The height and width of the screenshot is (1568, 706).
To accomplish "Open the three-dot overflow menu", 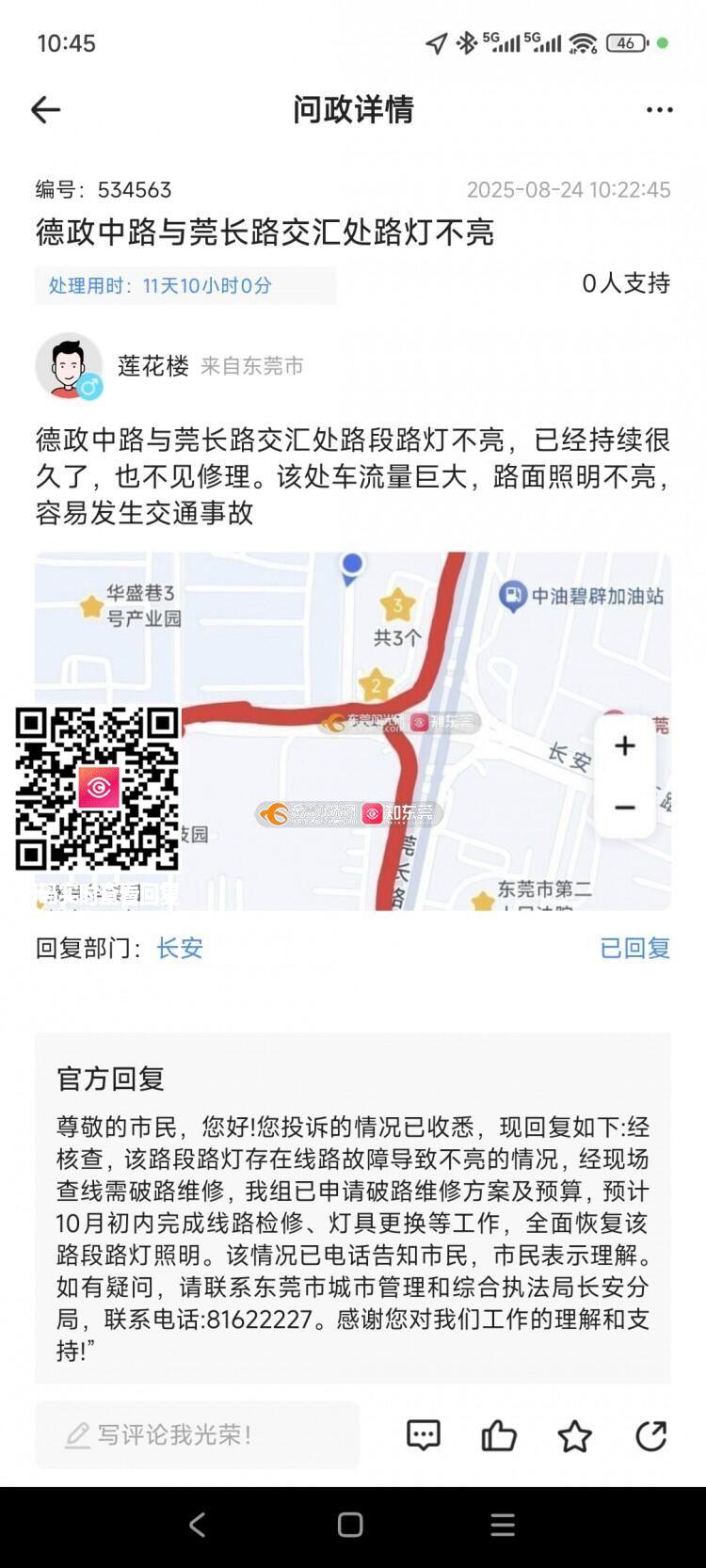I will [659, 110].
